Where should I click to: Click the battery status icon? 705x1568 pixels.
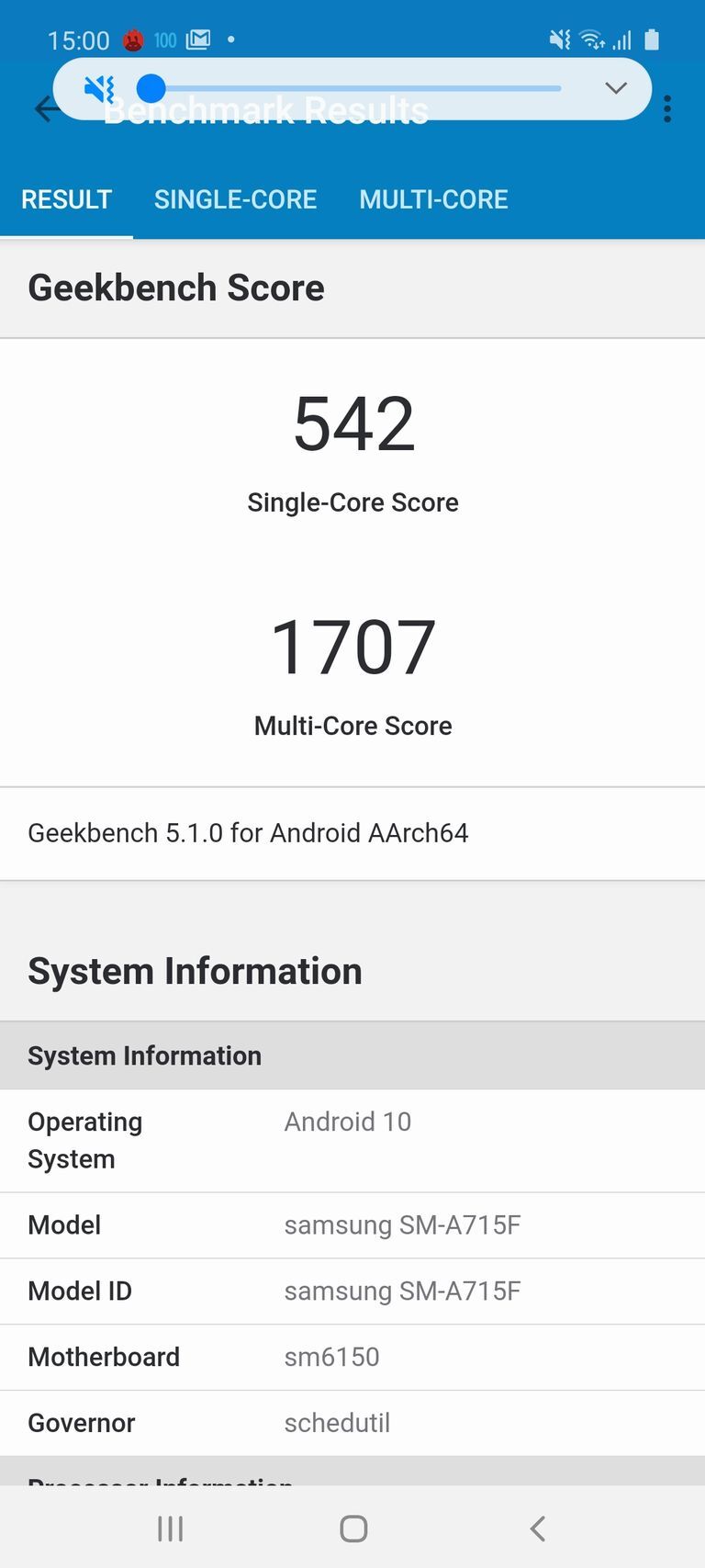click(x=653, y=39)
